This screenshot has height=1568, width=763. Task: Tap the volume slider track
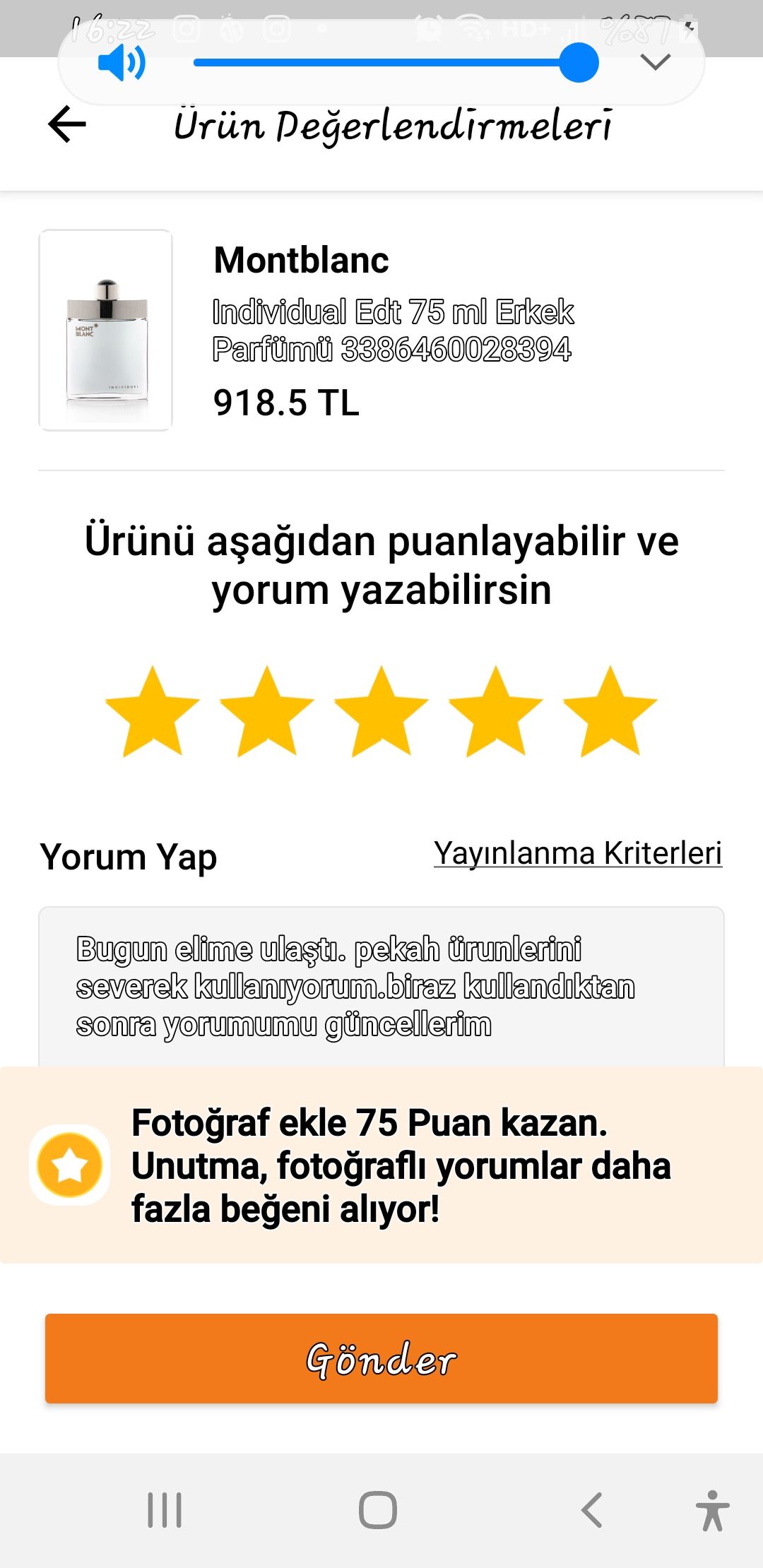(396, 62)
